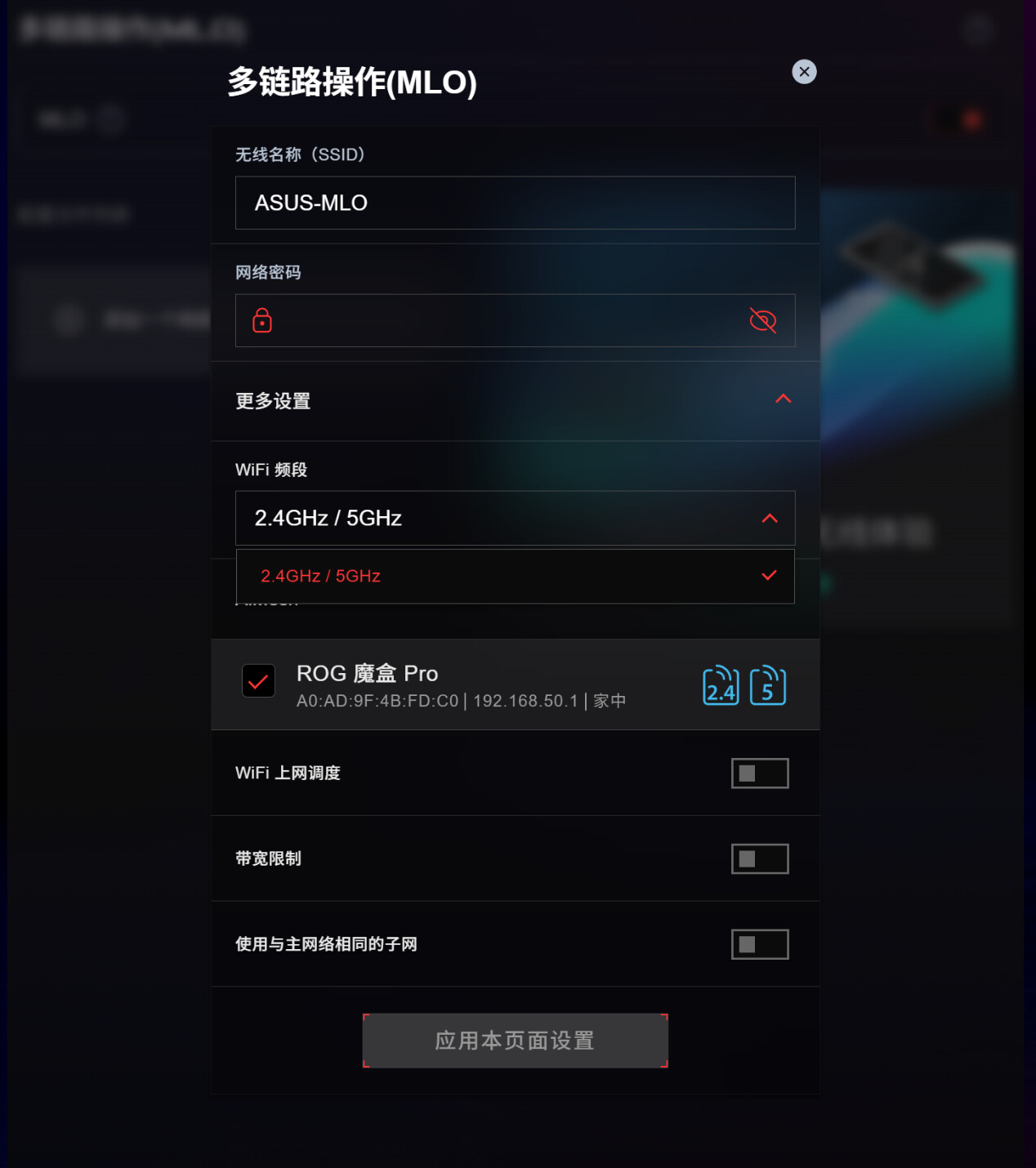Tap 应用本页面设置 button
The image size is (1036, 1168).
click(x=515, y=1041)
